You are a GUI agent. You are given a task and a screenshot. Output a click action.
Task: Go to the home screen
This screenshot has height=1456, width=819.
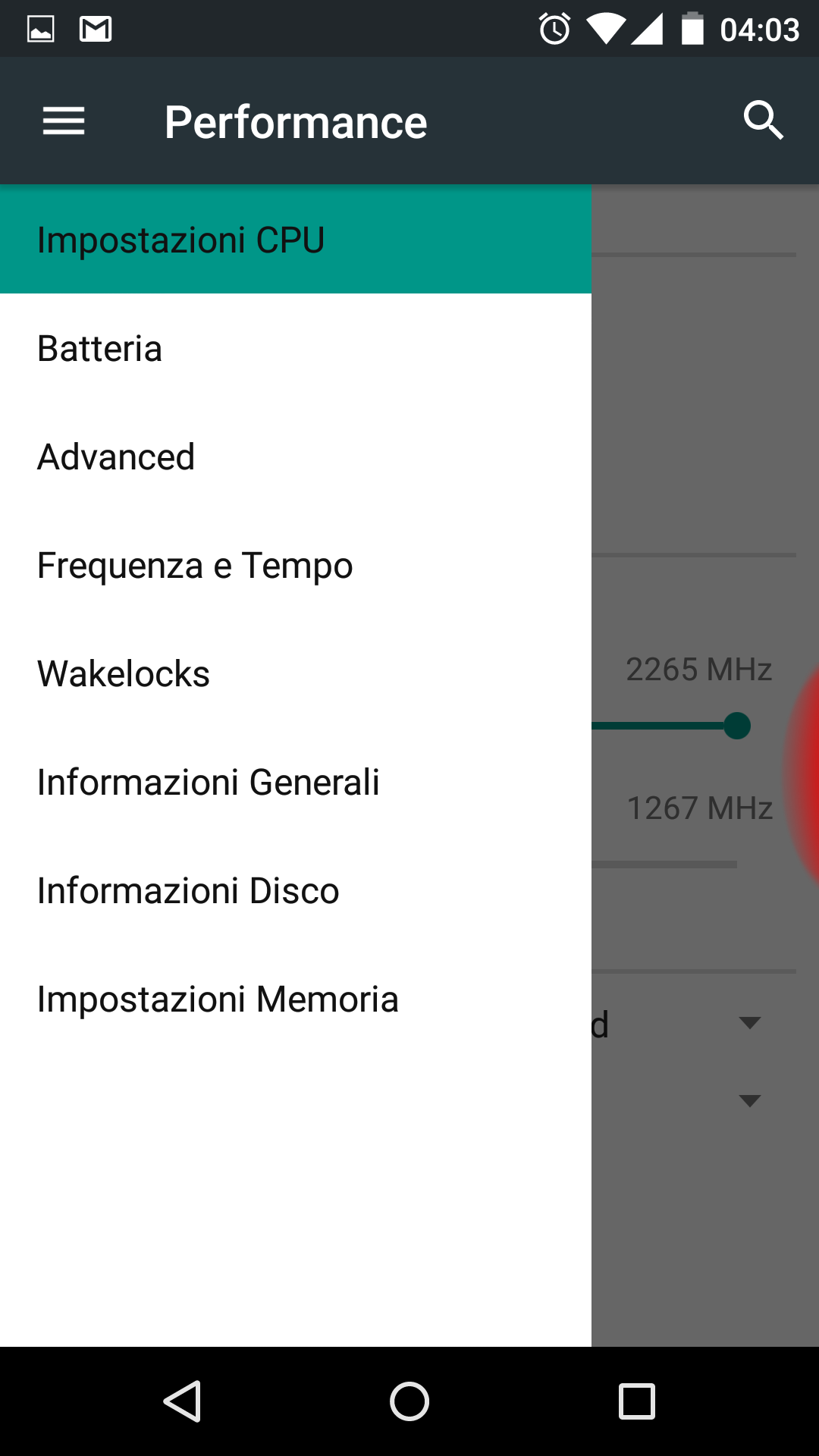tap(409, 1401)
